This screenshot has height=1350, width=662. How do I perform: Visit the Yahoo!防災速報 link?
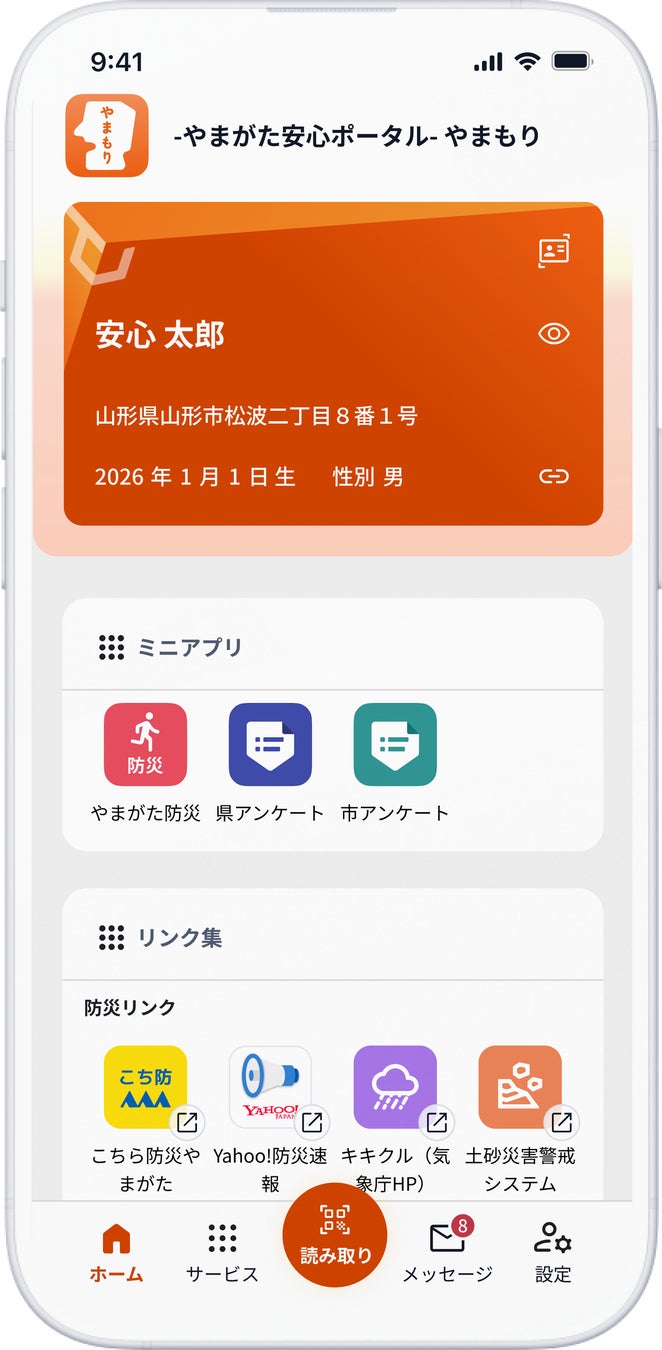(x=270, y=1088)
